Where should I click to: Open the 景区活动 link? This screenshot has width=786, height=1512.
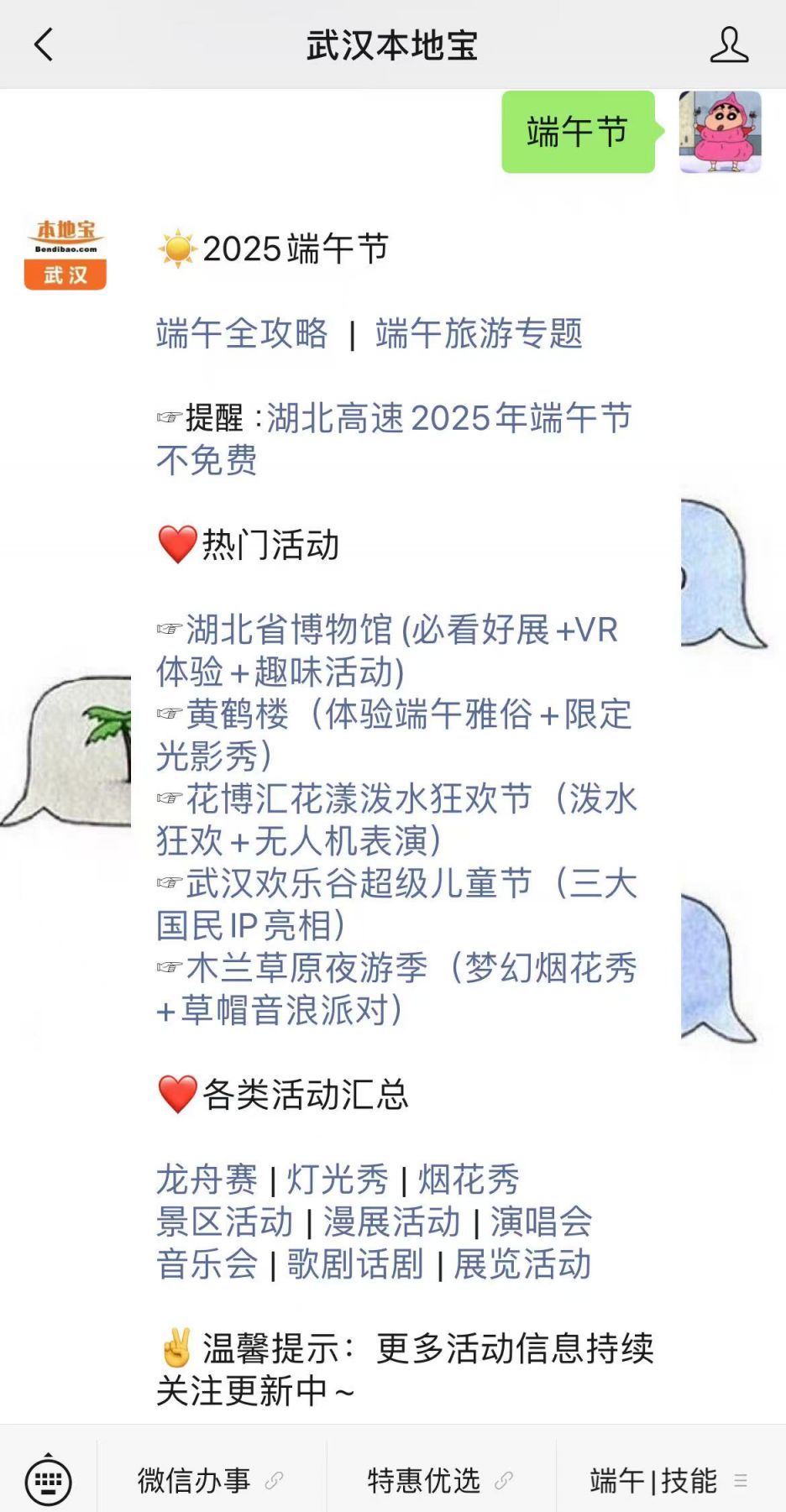[224, 1222]
